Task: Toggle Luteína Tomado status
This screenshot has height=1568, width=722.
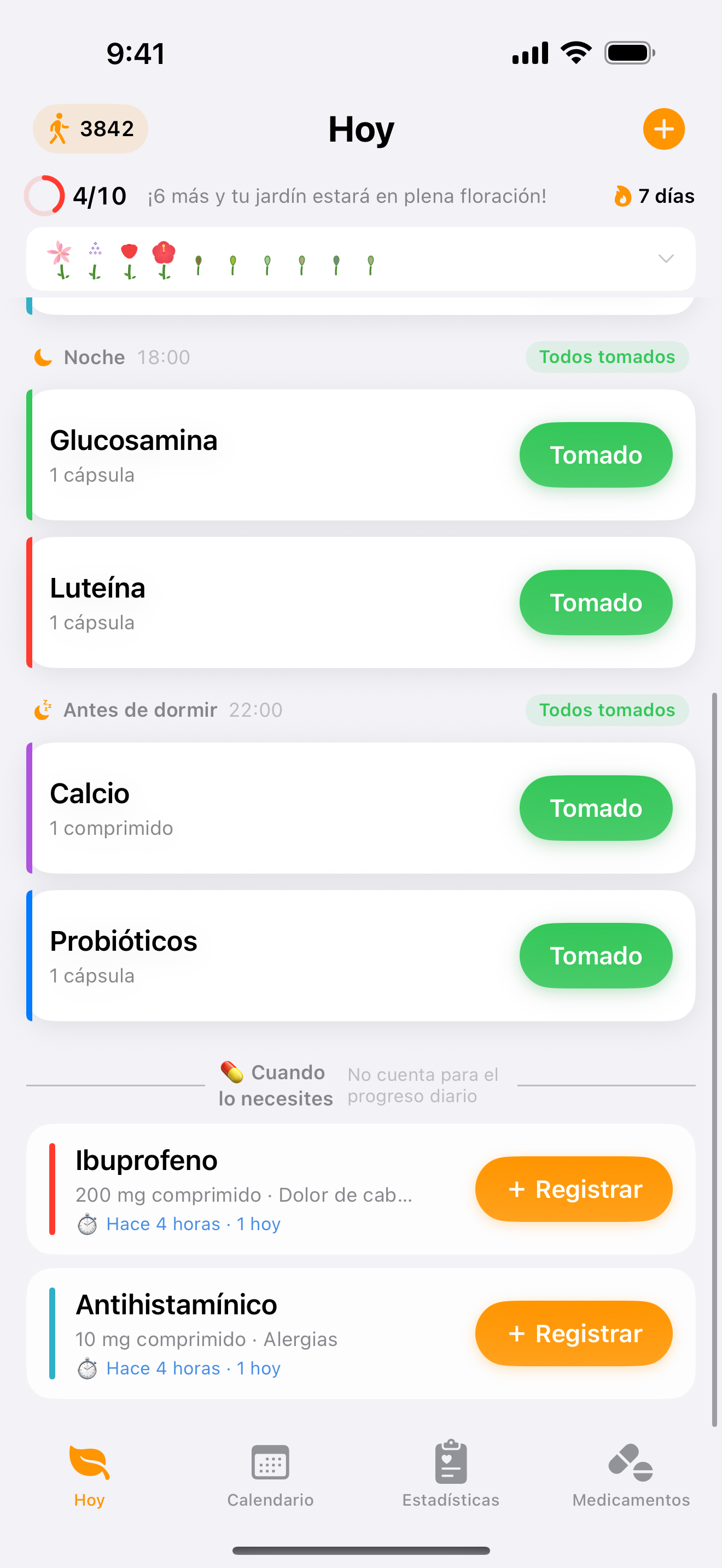Action: (595, 602)
